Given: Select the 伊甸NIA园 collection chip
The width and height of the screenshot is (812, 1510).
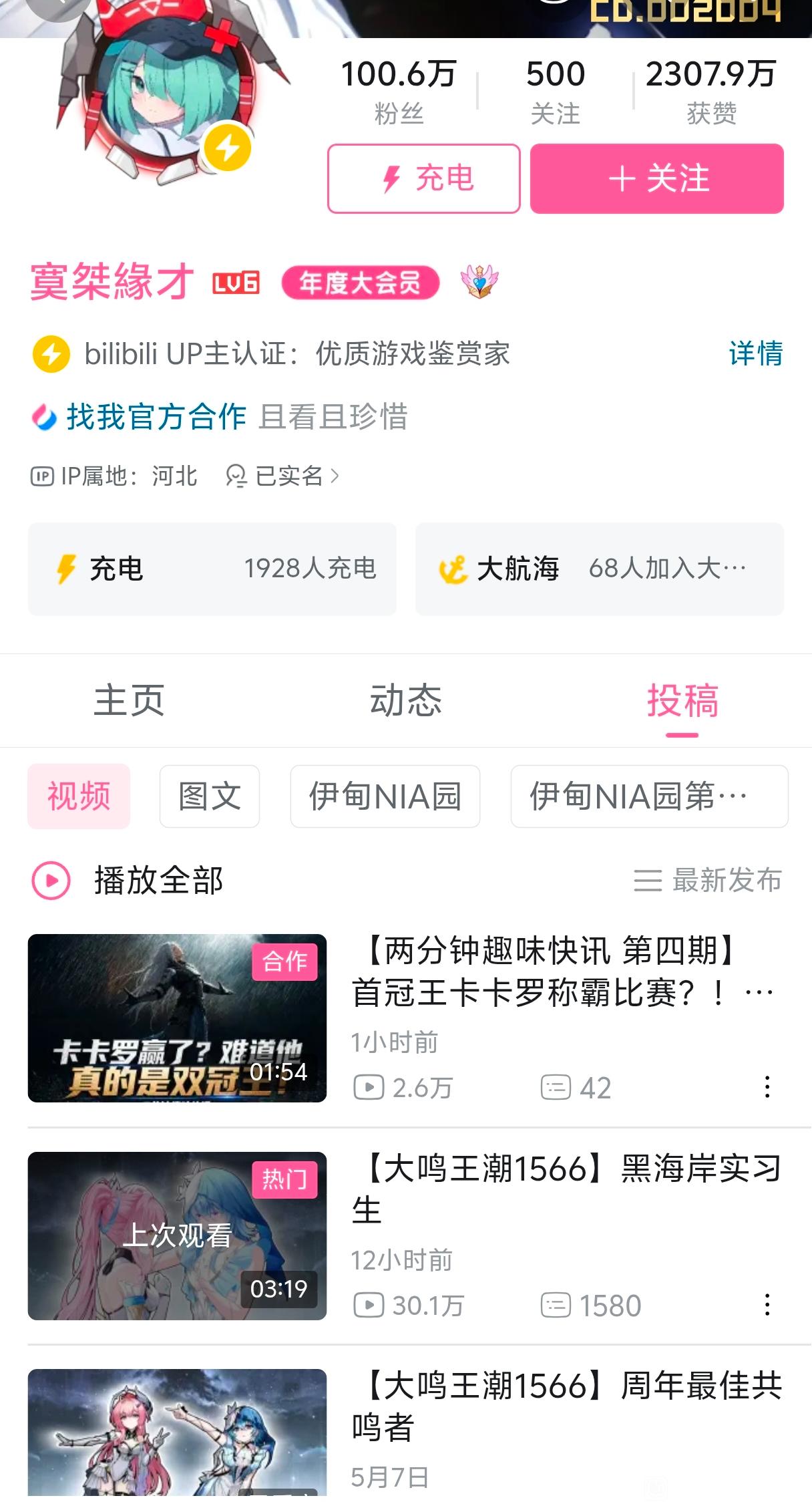Looking at the screenshot, I should 385,796.
